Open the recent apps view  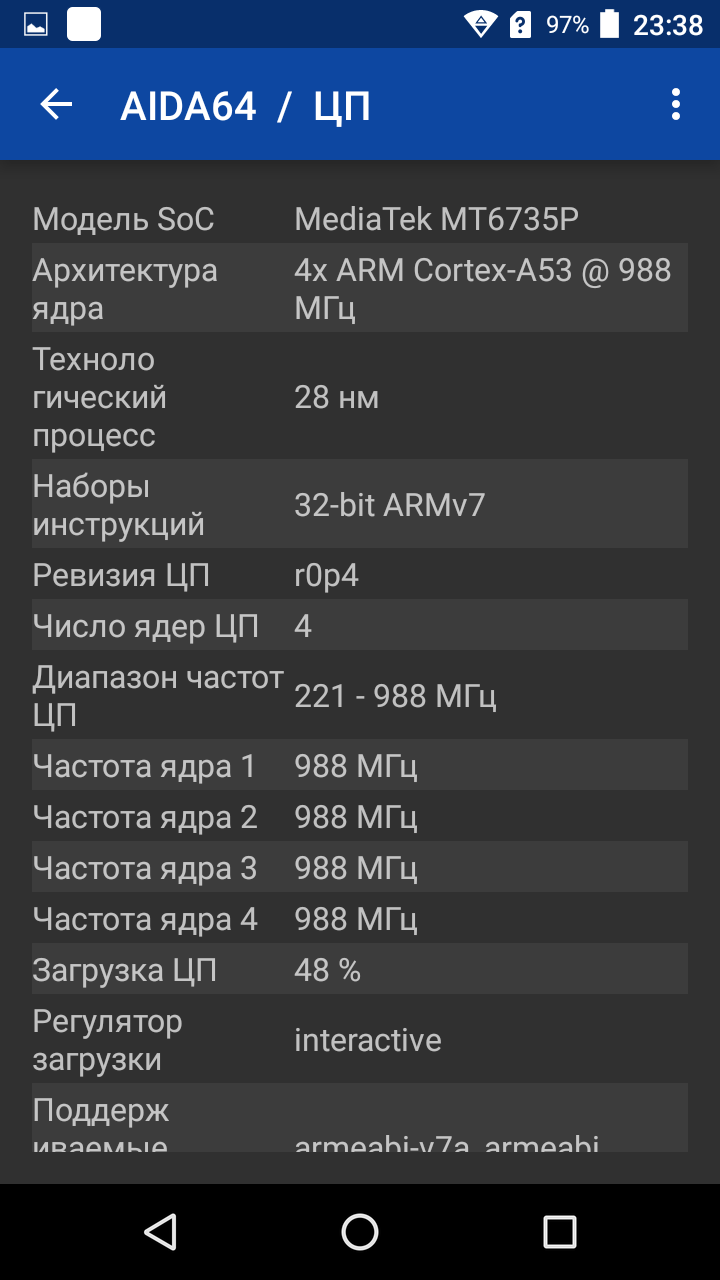pos(560,1232)
